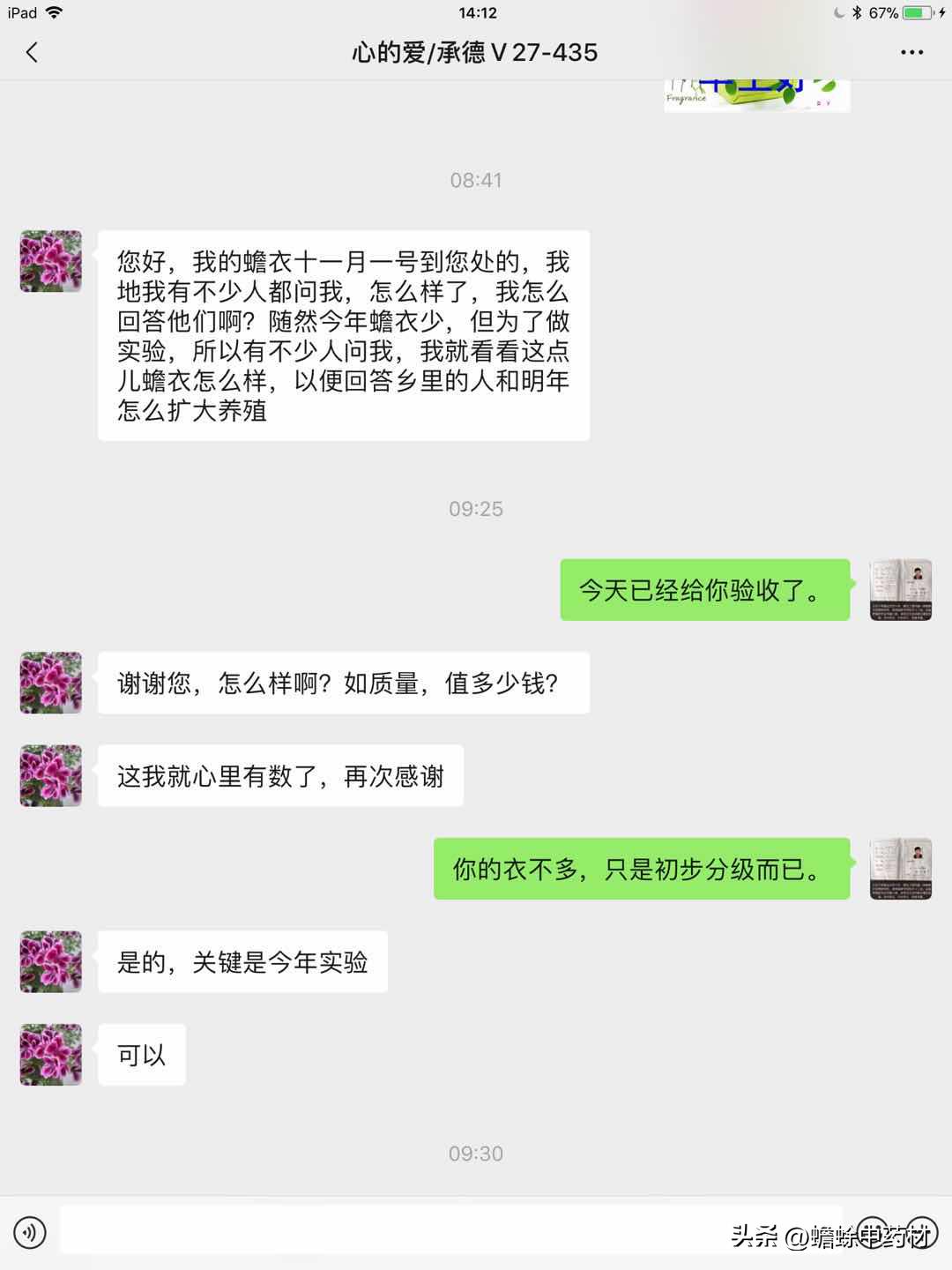Open the three-dot chat options menu
Image resolution: width=952 pixels, height=1270 pixels.
click(x=911, y=53)
